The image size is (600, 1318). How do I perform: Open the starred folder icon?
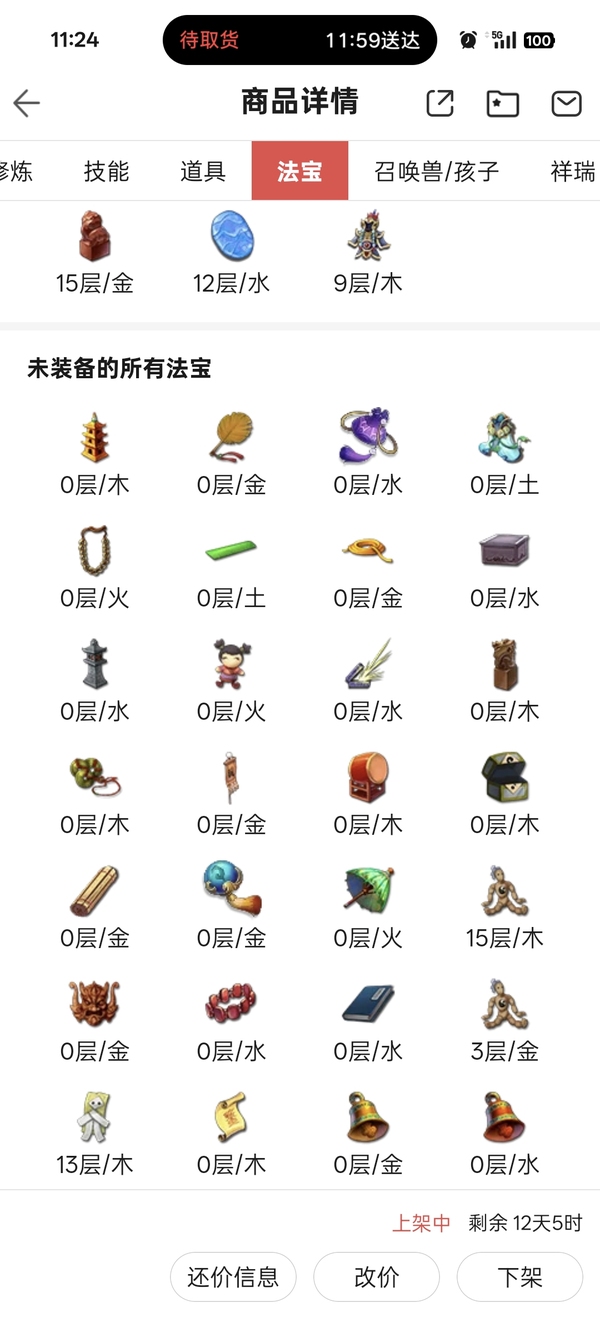pyautogui.click(x=503, y=103)
